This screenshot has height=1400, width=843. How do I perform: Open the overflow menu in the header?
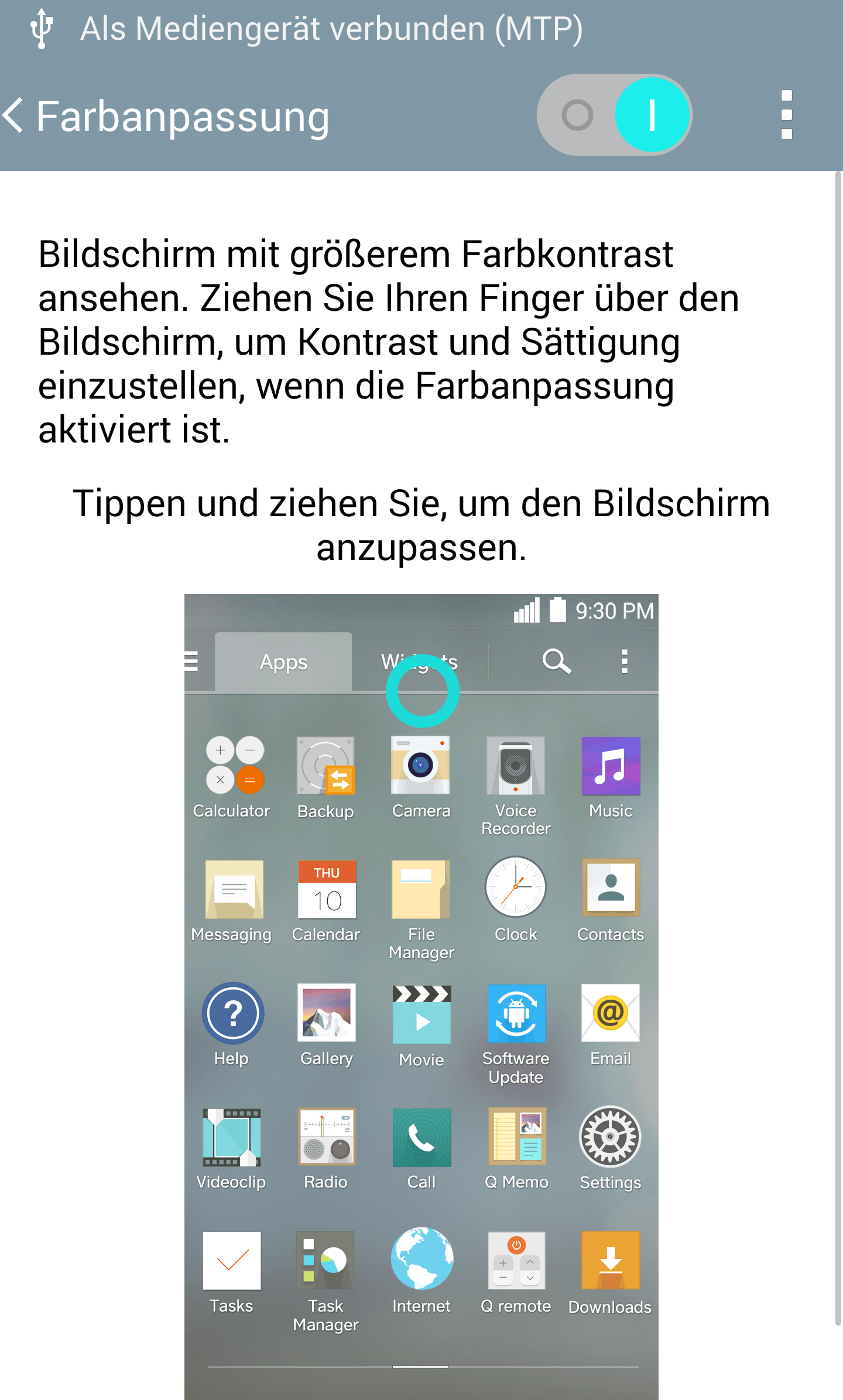tap(787, 115)
